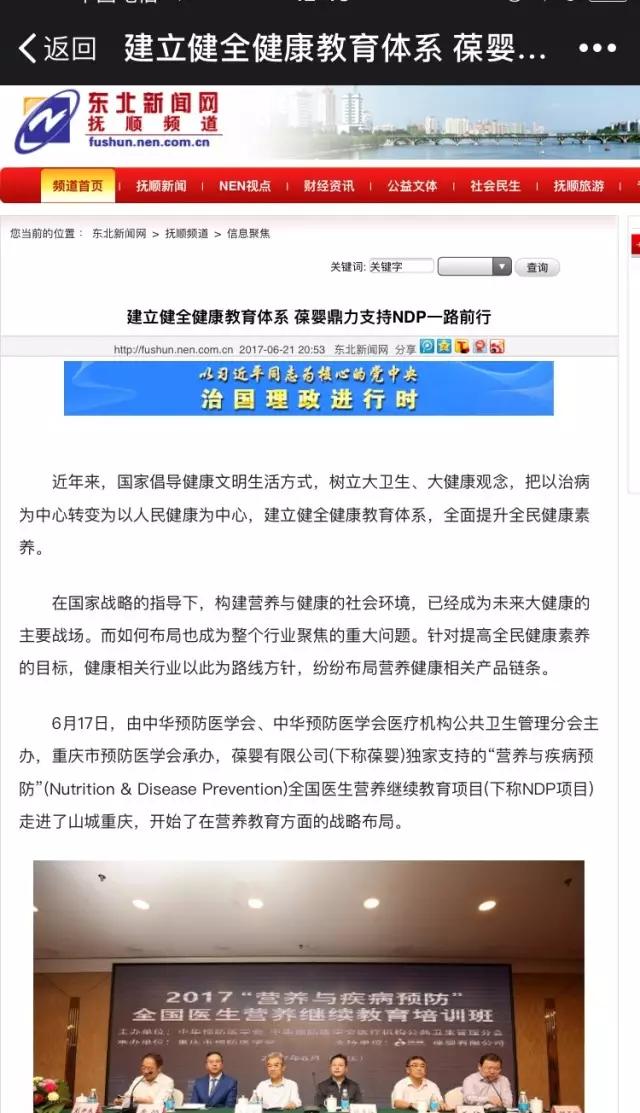Image resolution: width=640 pixels, height=1113 pixels.
Task: Follow the 信息聚焦 breadcrumb link
Action: [248, 234]
